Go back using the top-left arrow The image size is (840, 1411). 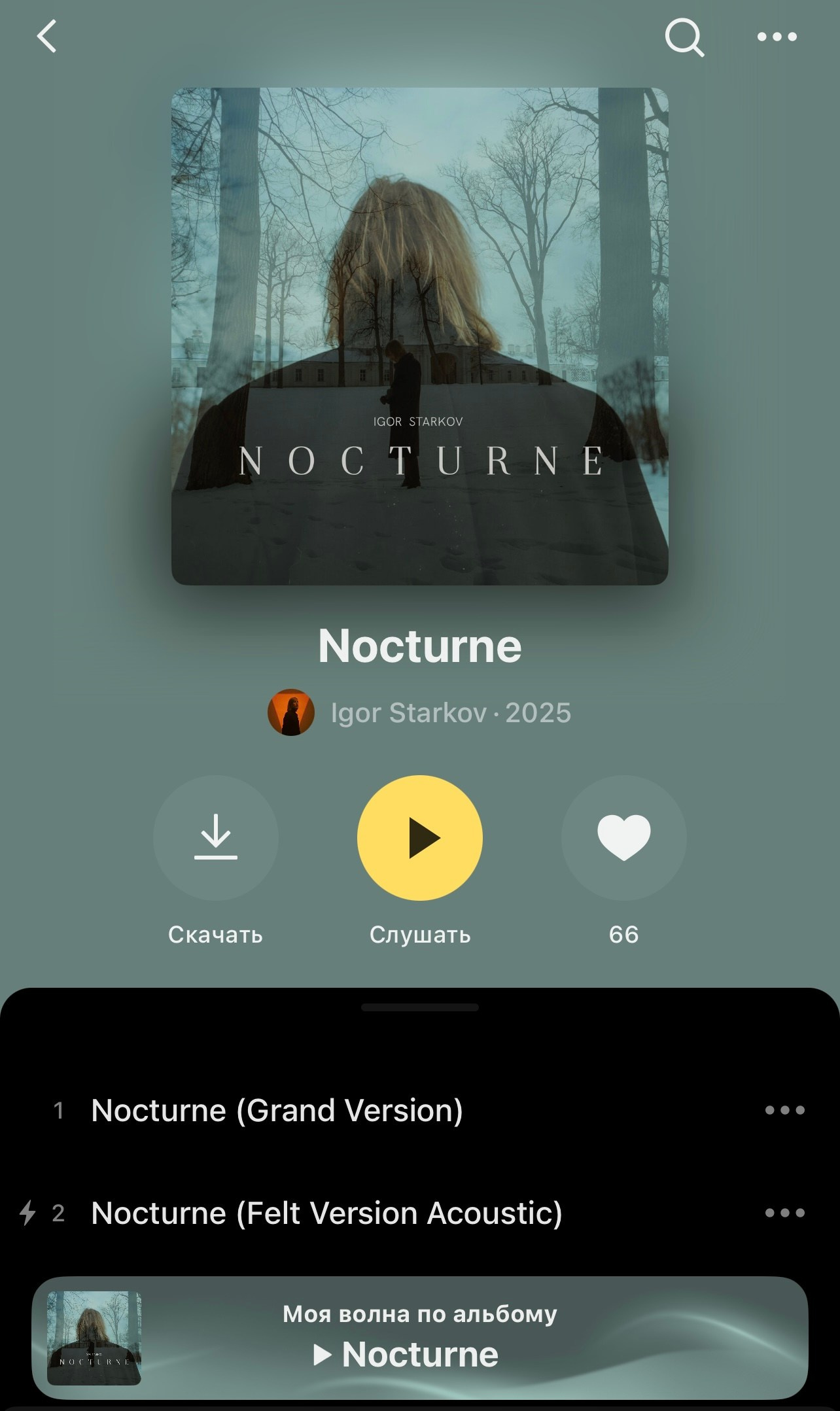tap(46, 36)
